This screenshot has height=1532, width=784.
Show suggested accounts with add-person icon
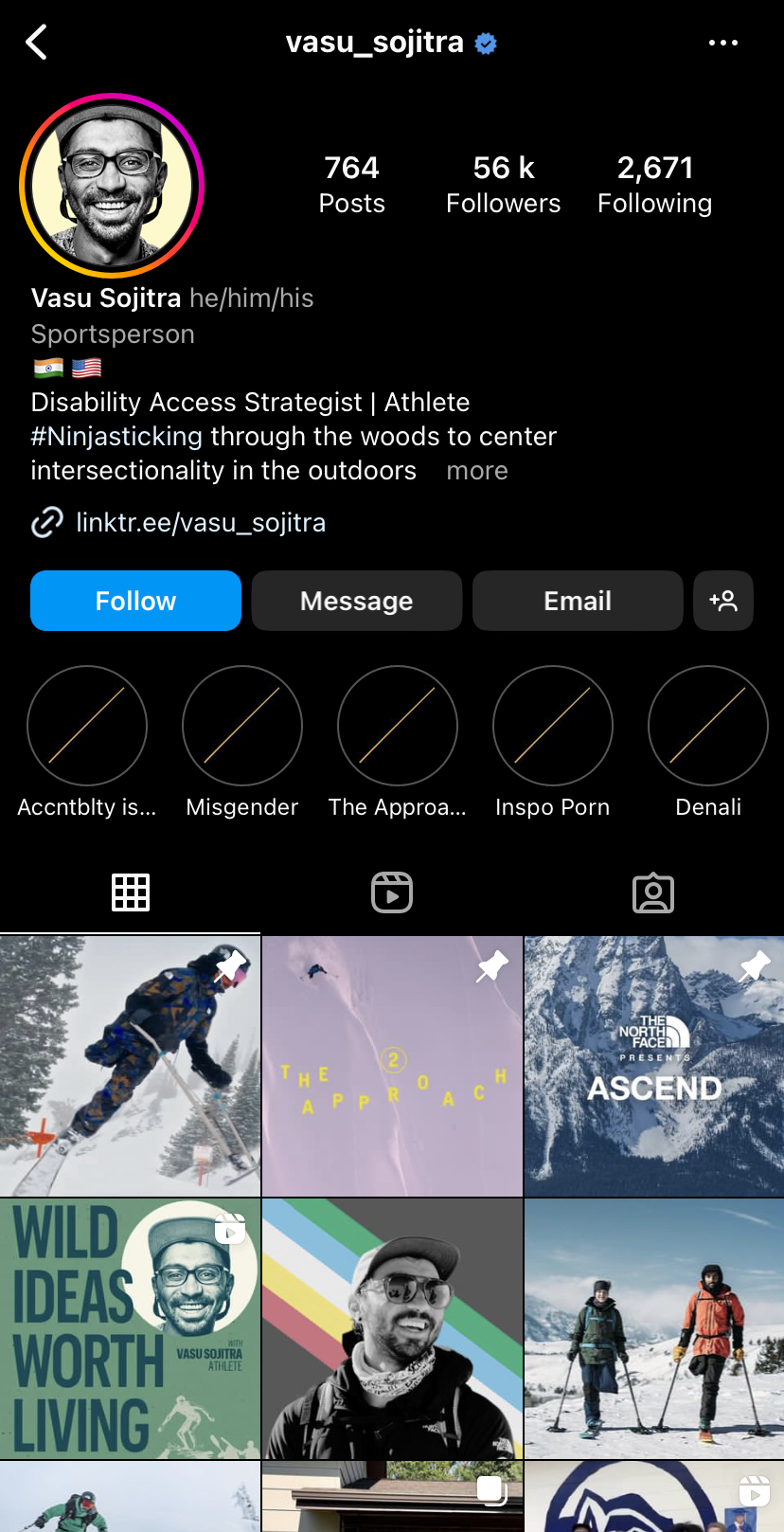723,601
